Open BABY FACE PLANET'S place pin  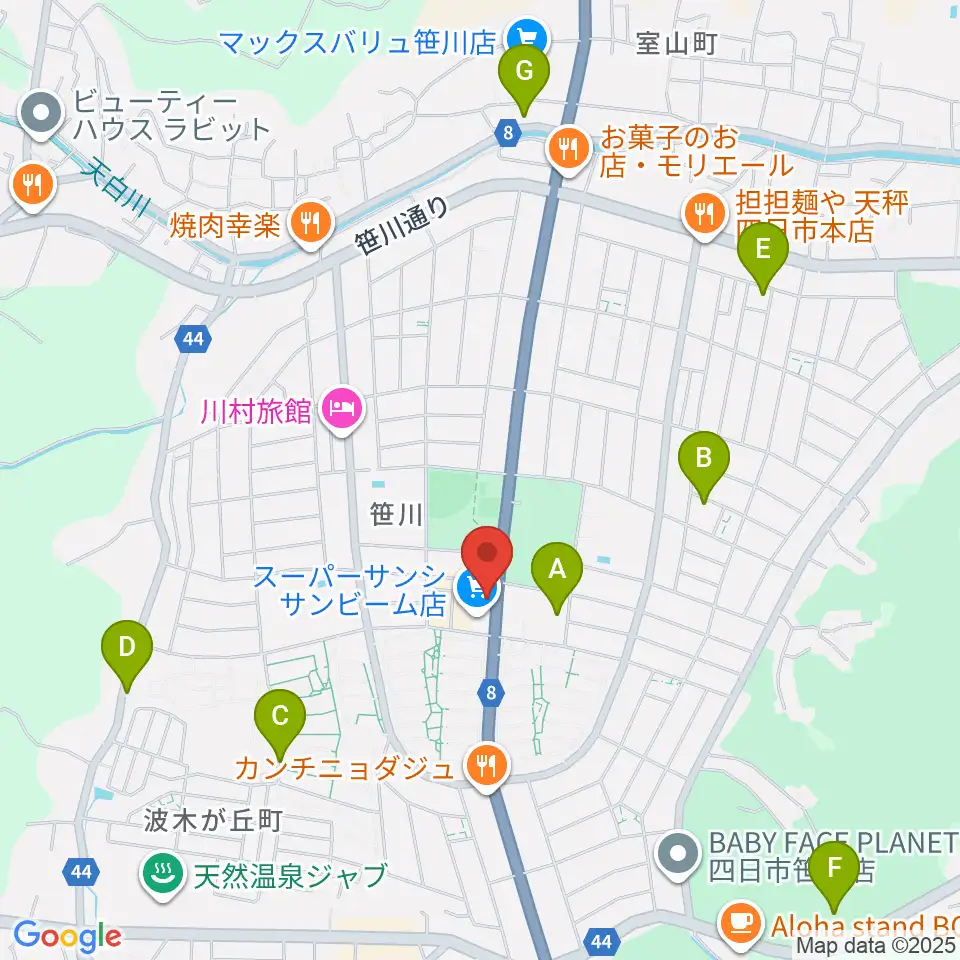coord(678,855)
